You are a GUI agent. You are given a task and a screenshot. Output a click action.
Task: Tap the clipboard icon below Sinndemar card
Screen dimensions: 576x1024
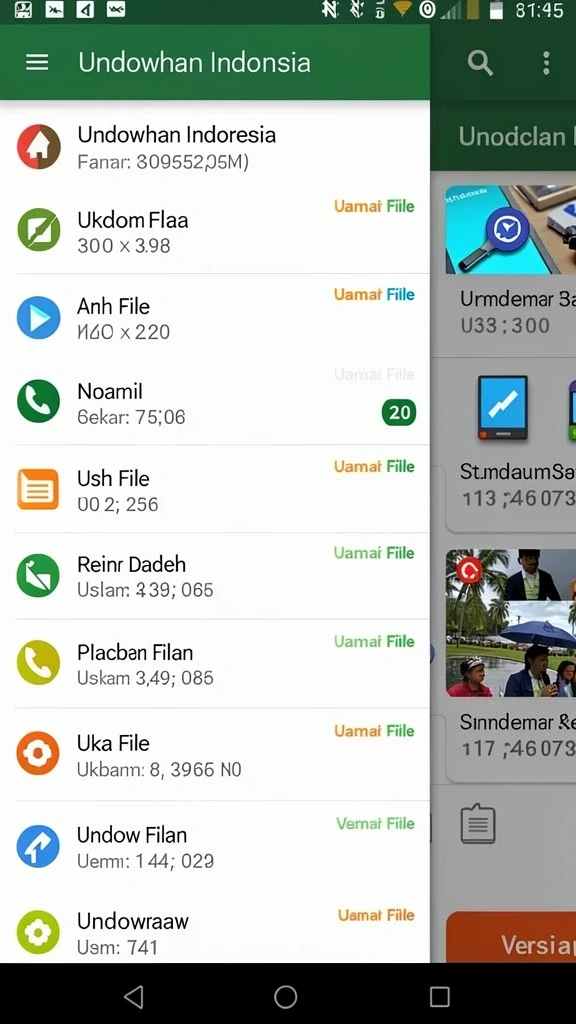click(x=477, y=824)
